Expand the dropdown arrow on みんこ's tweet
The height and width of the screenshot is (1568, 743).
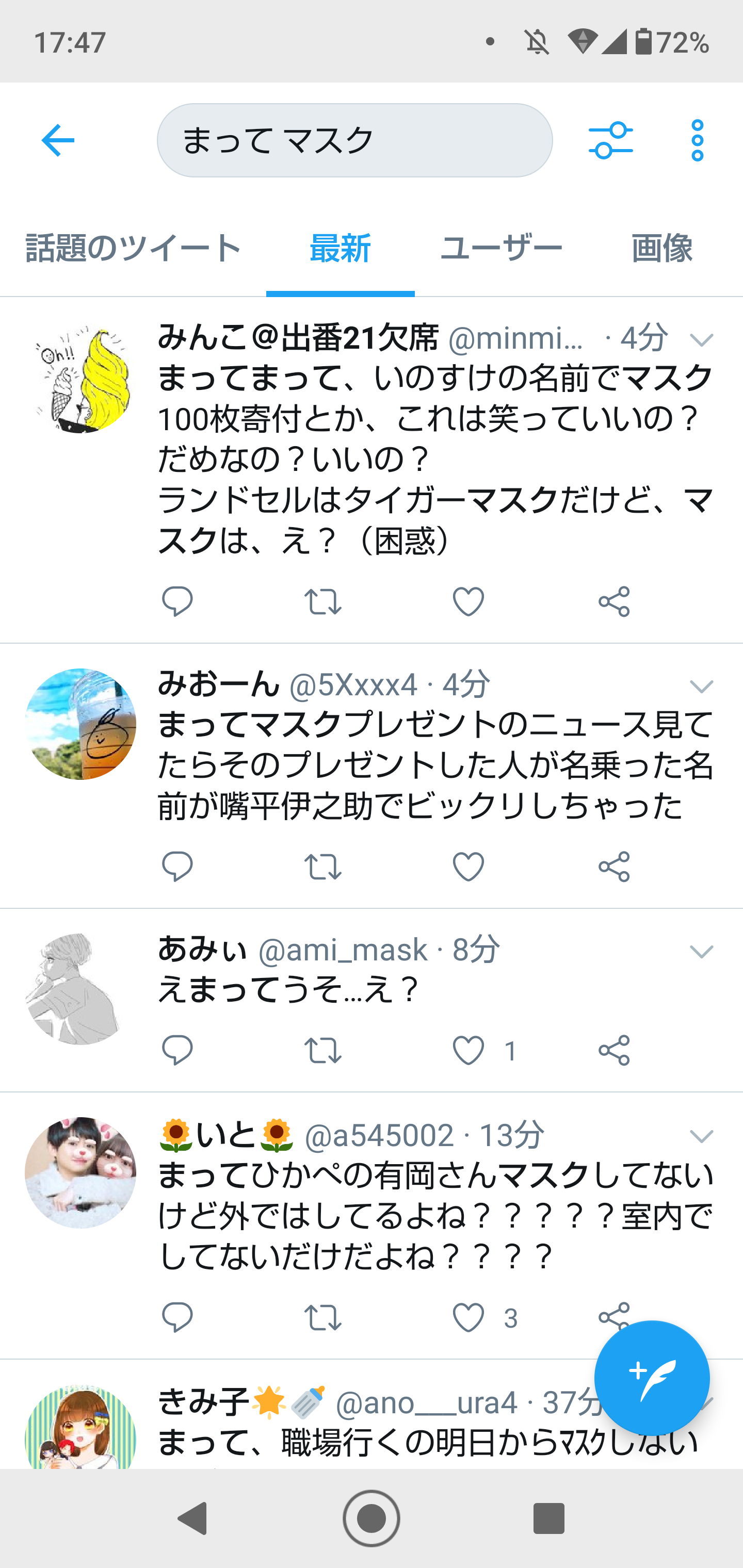[701, 340]
